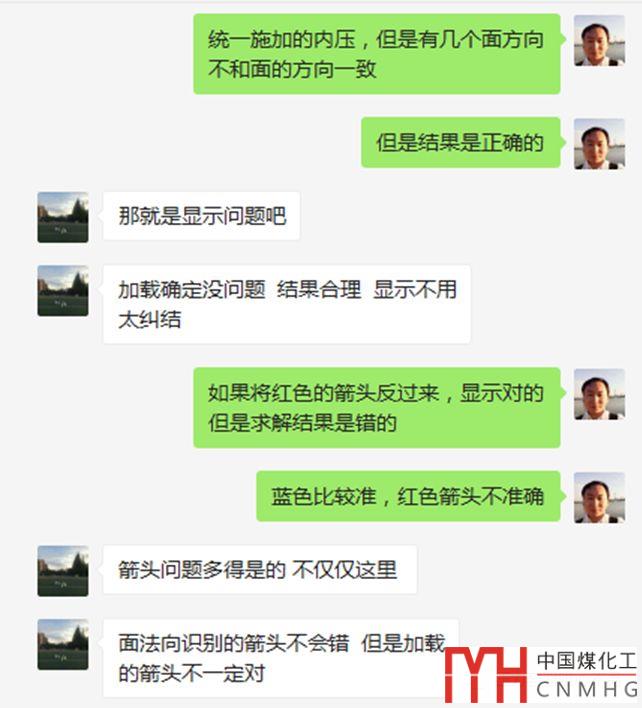Open avatar next to '蓝色比较准' message
Screen dimensions: 642x708
(599, 497)
